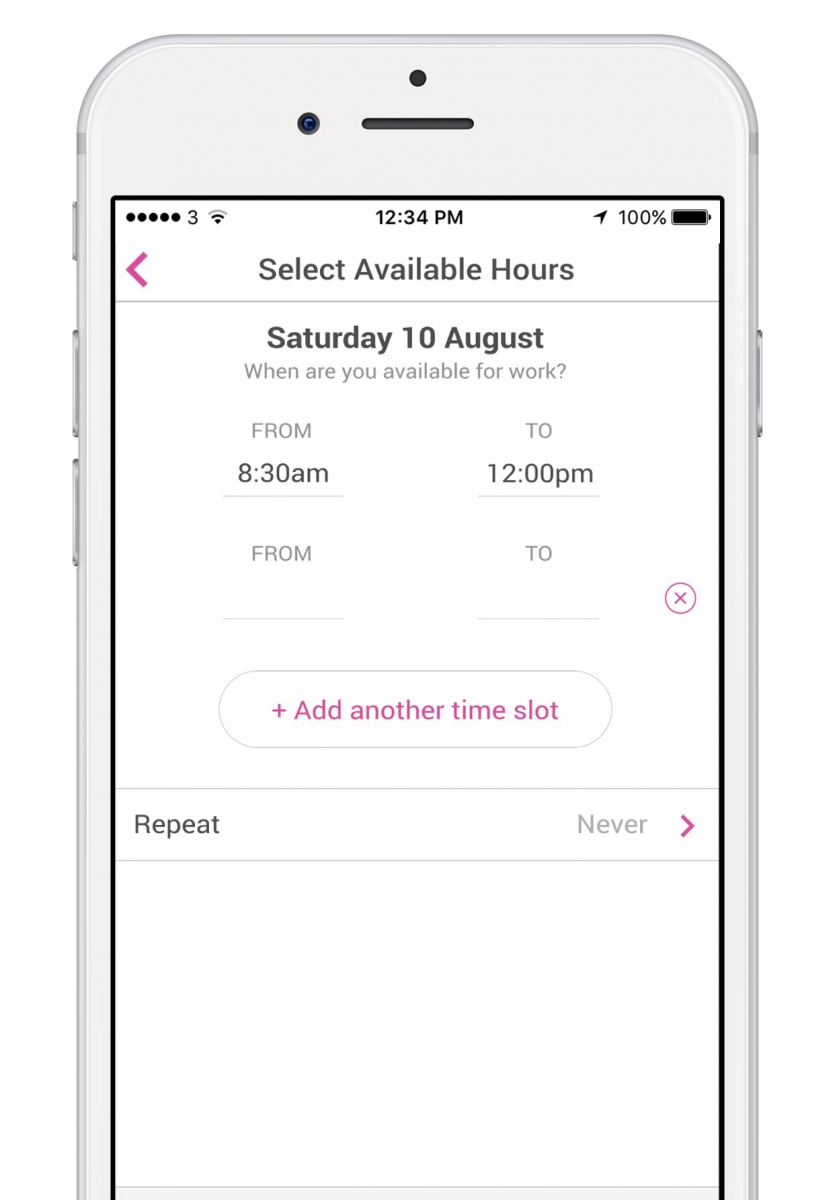This screenshot has height=1200, width=835.
Task: Open the Repeat options row
Action: coord(416,825)
